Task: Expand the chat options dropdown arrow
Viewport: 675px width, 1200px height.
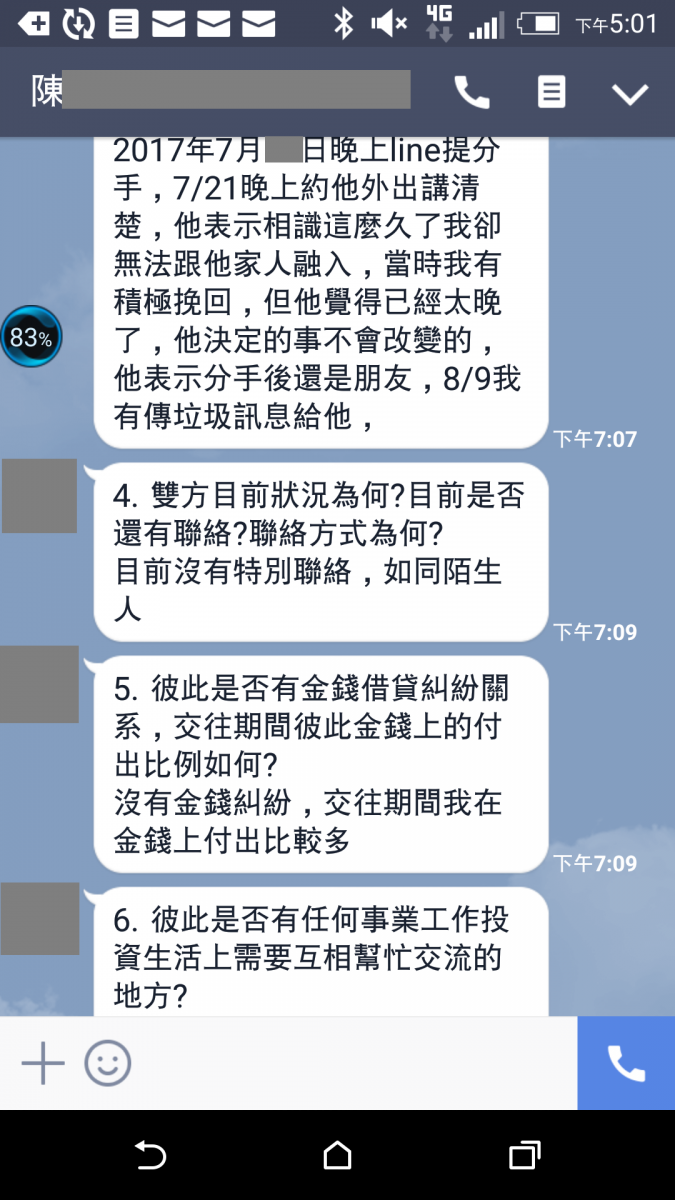Action: tap(630, 93)
